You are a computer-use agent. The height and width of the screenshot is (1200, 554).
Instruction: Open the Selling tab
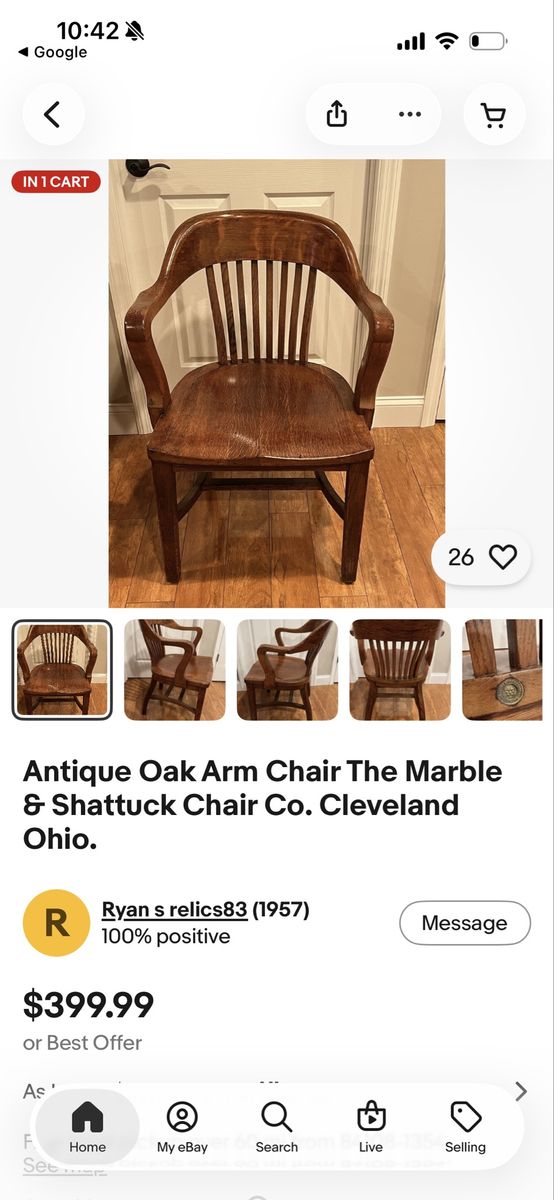click(x=465, y=1126)
